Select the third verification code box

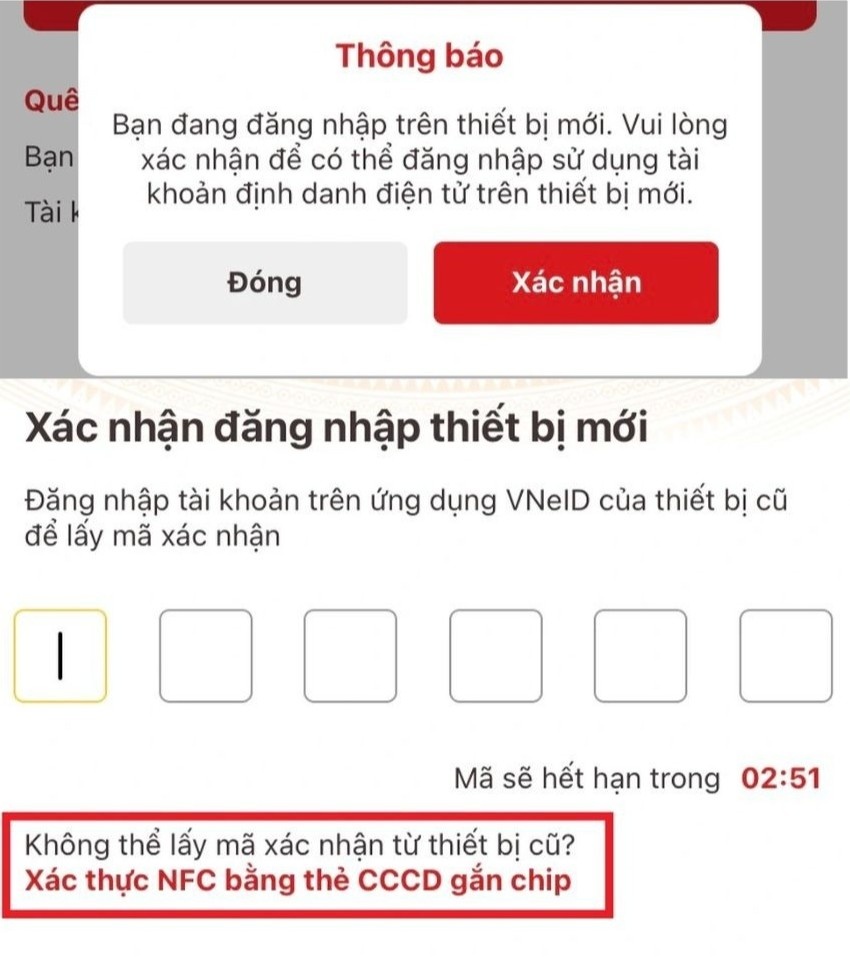point(351,656)
